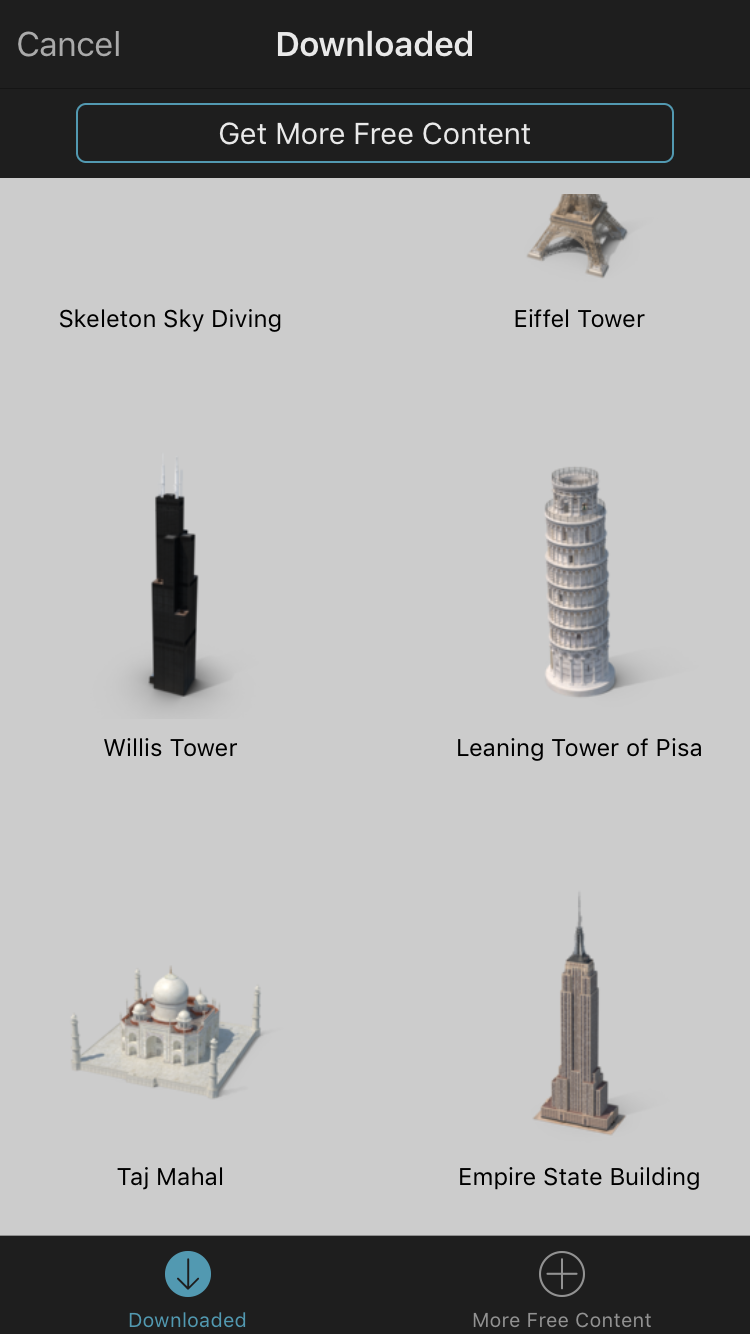This screenshot has width=750, height=1334.
Task: Switch to the More Free Content tab
Action: [562, 1290]
